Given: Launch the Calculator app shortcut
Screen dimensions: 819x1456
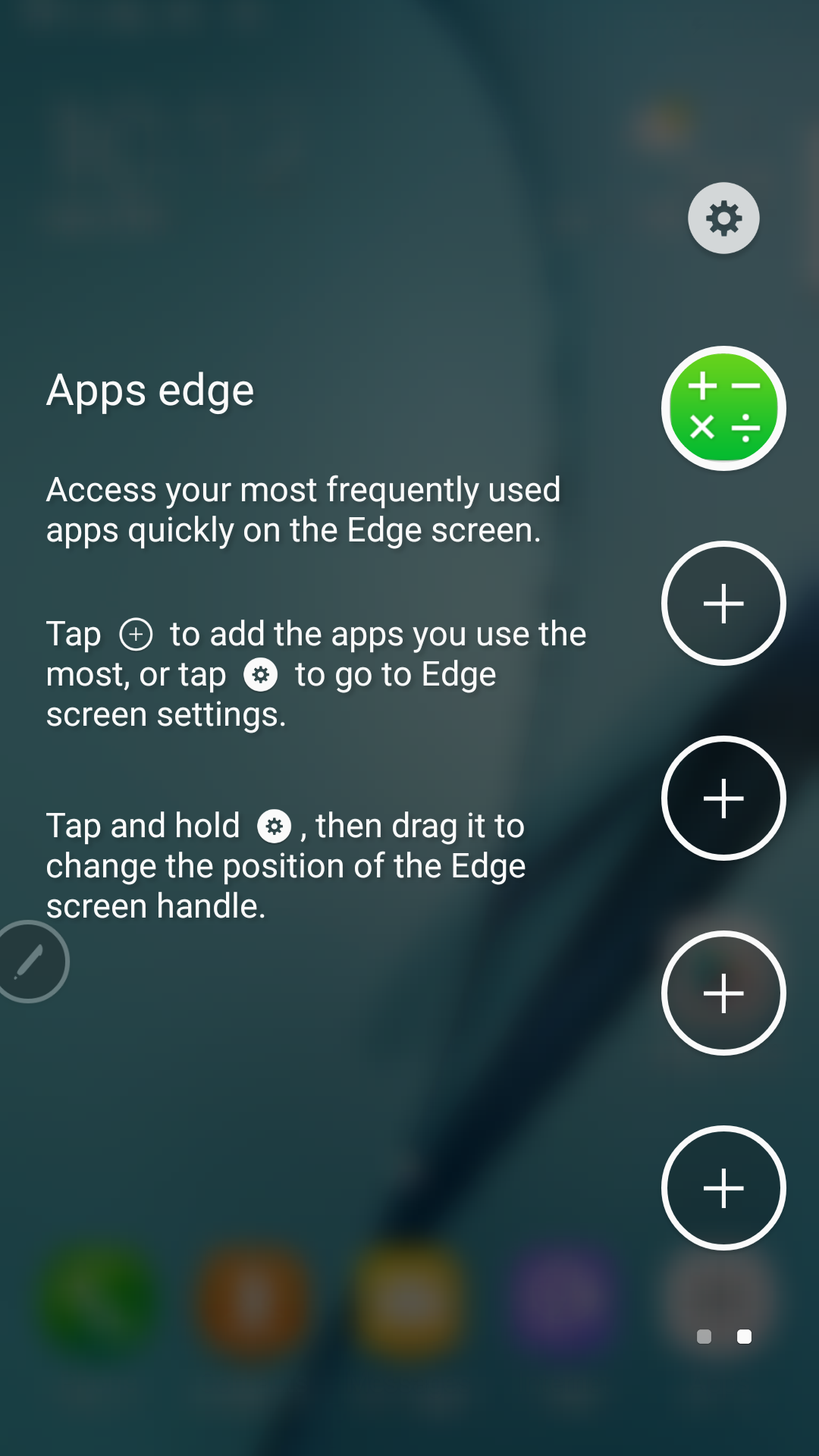Looking at the screenshot, I should click(x=723, y=409).
